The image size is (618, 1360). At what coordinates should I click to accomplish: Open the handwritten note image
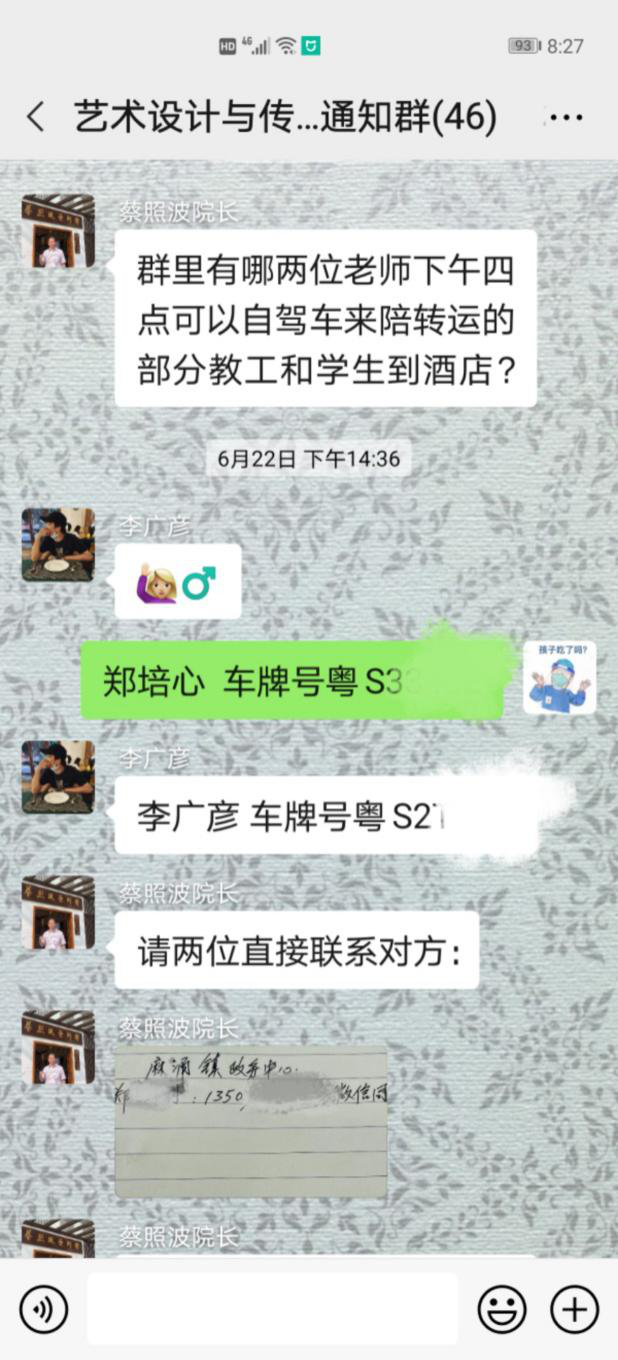tap(251, 1121)
